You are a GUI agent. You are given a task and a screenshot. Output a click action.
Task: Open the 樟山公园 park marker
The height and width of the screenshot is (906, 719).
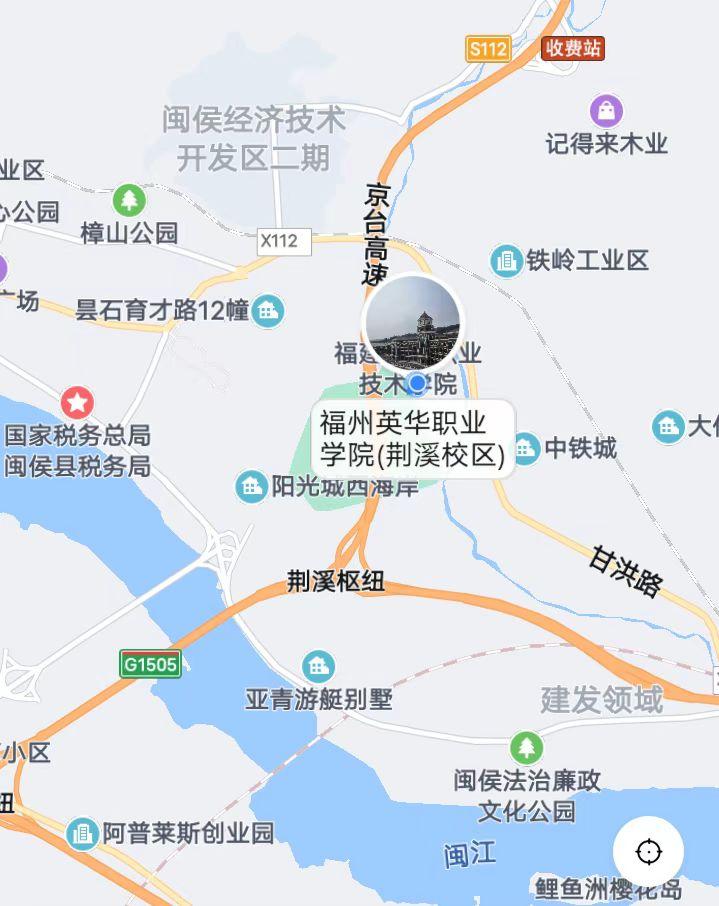click(x=128, y=200)
